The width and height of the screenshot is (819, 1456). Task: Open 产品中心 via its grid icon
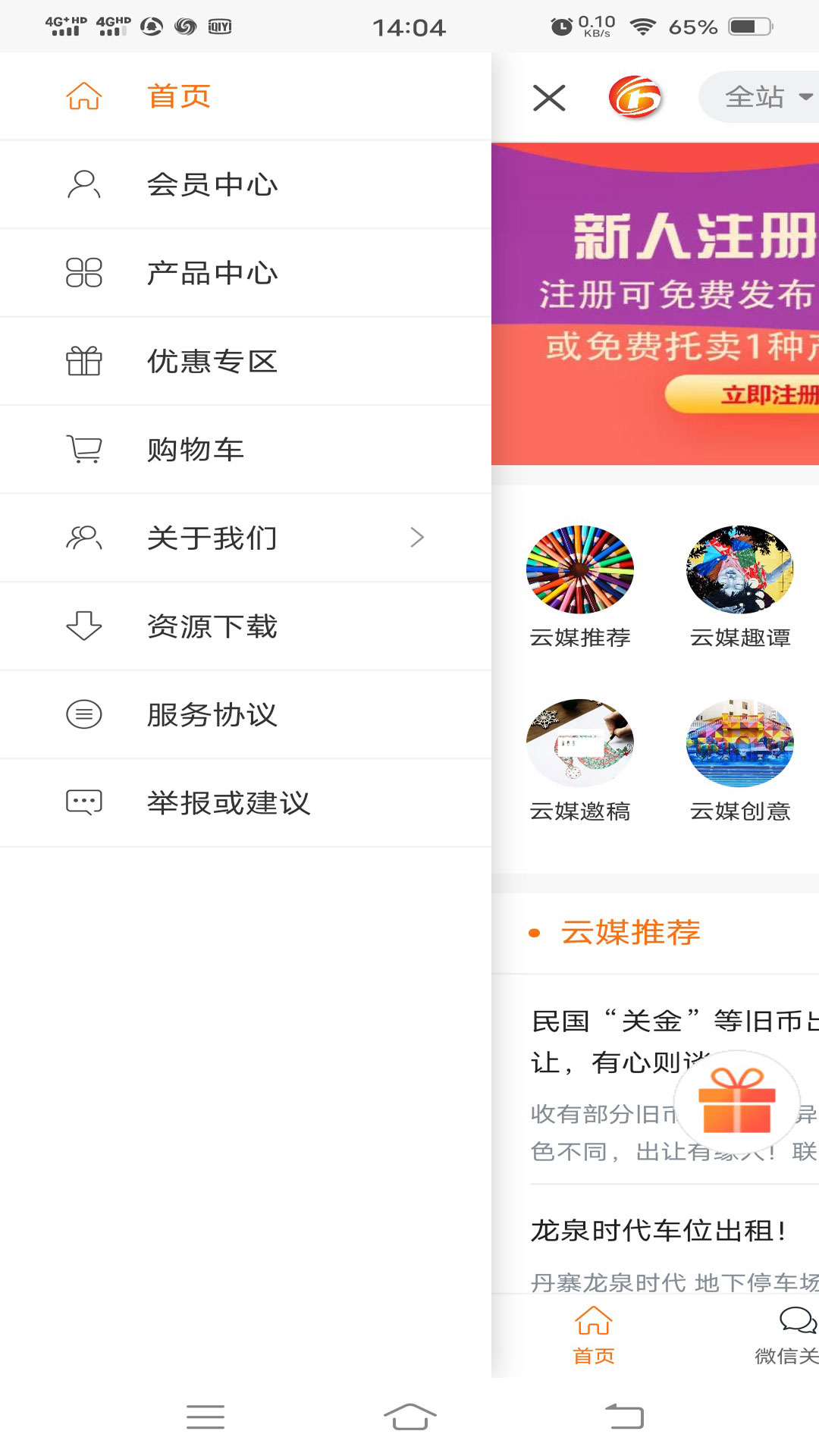[83, 272]
